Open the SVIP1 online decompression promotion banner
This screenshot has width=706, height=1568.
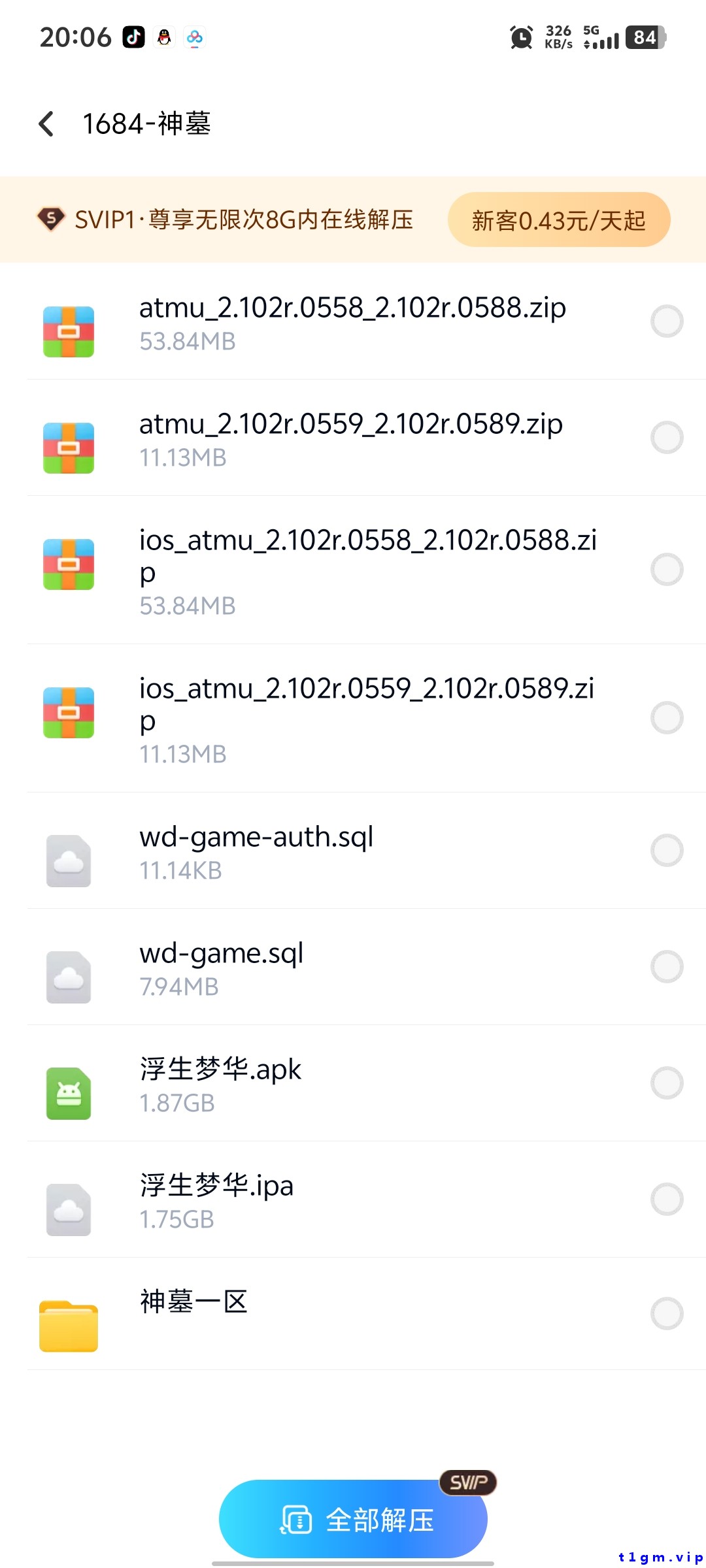tap(244, 220)
